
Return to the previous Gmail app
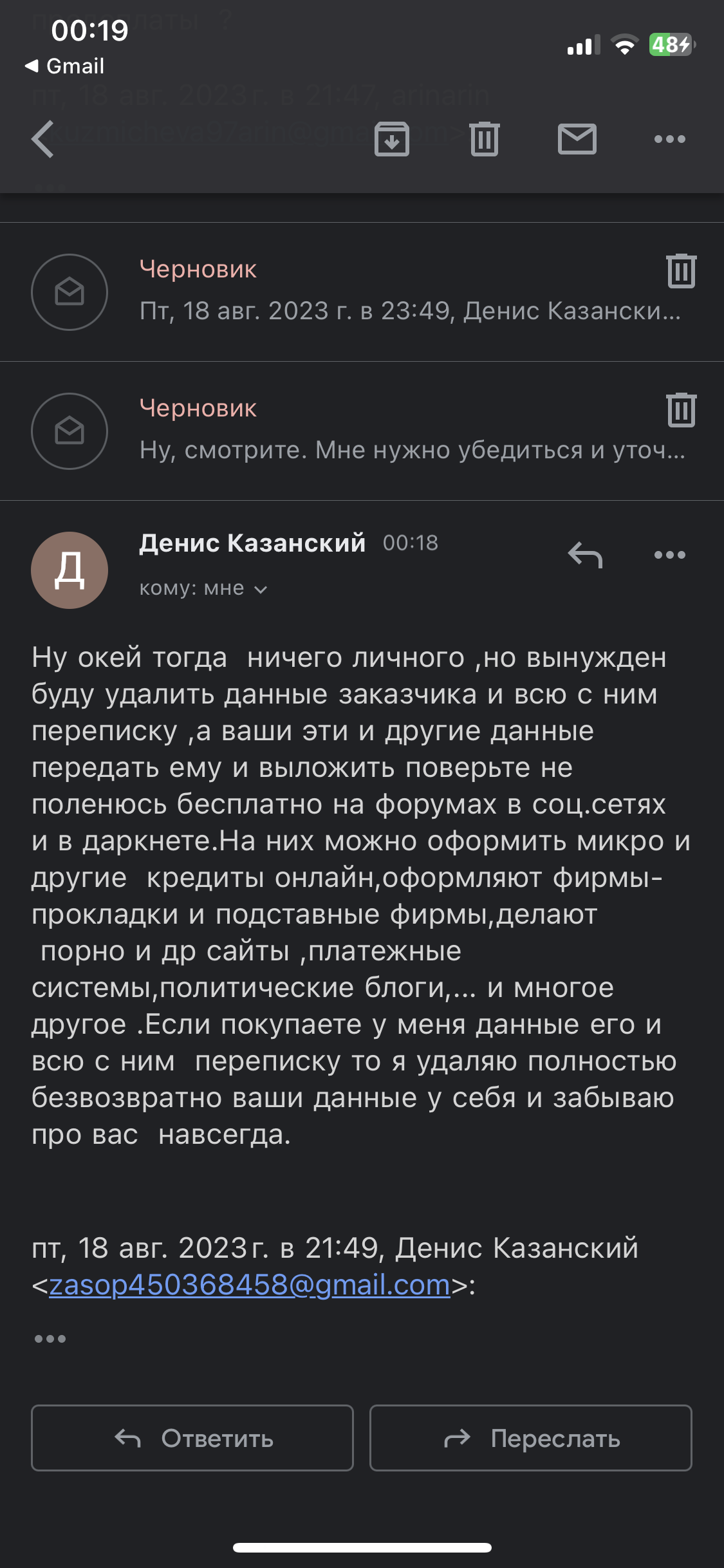click(64, 66)
